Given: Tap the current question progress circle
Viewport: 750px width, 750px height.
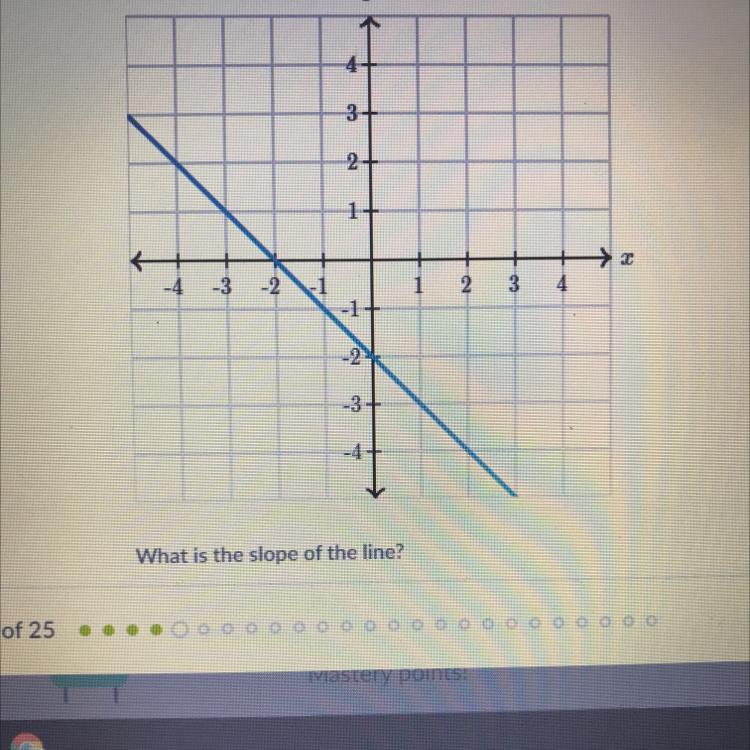Looking at the screenshot, I should pyautogui.click(x=179, y=629).
